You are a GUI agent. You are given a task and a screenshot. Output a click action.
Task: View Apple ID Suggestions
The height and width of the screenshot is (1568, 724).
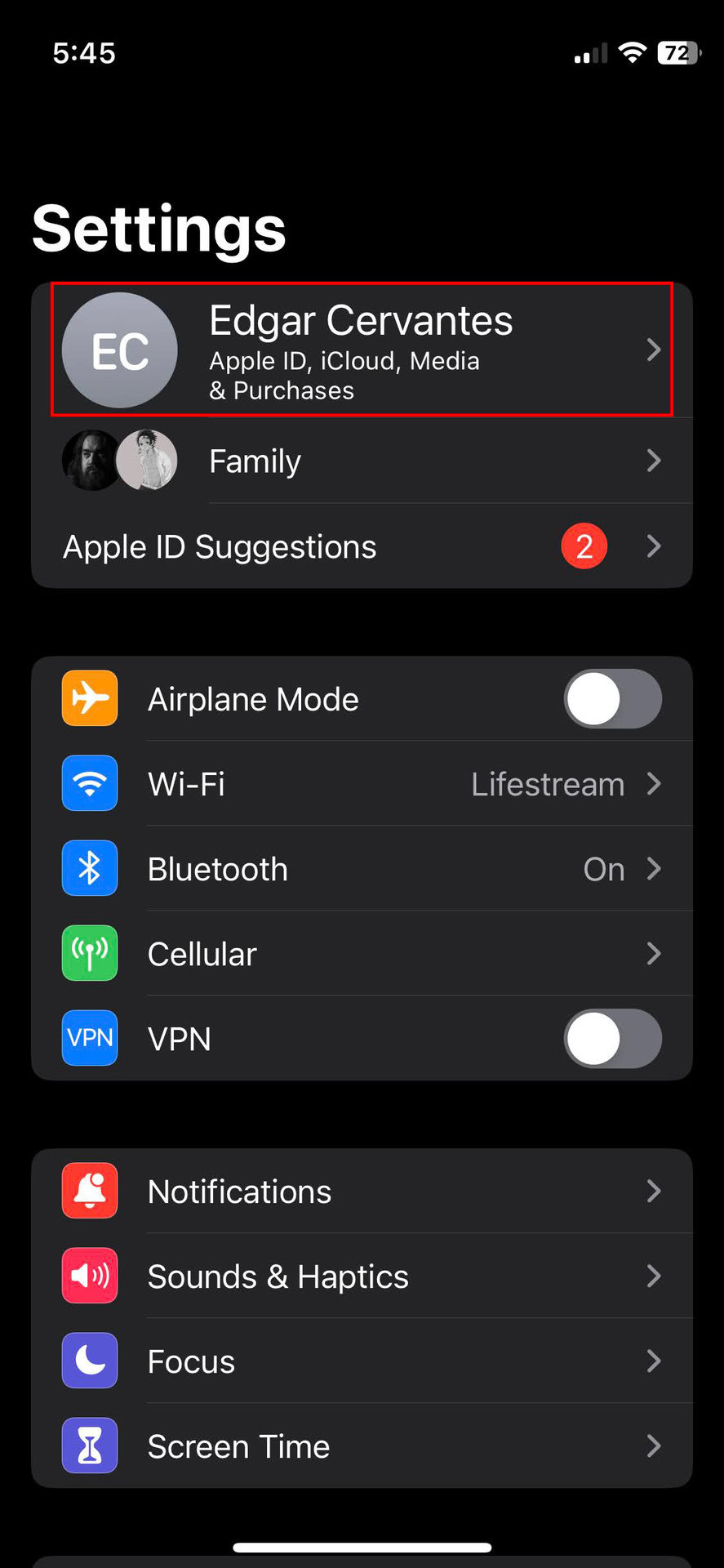coord(362,546)
